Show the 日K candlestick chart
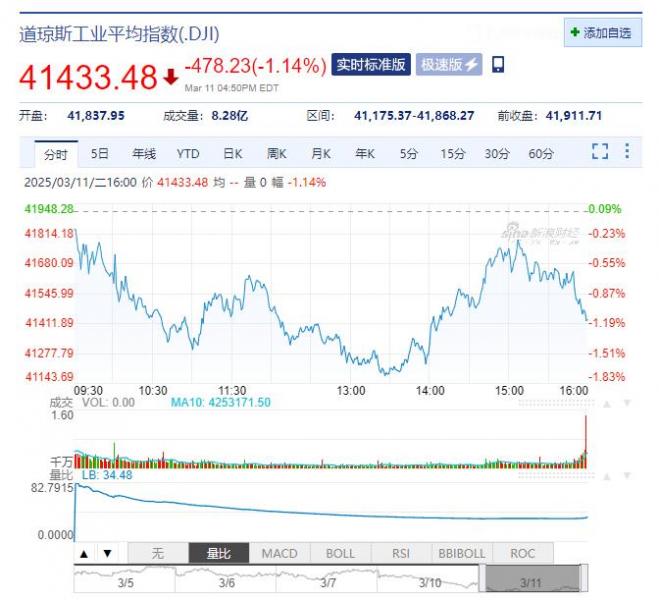Image resolution: width=659 pixels, height=600 pixels. coord(232,153)
